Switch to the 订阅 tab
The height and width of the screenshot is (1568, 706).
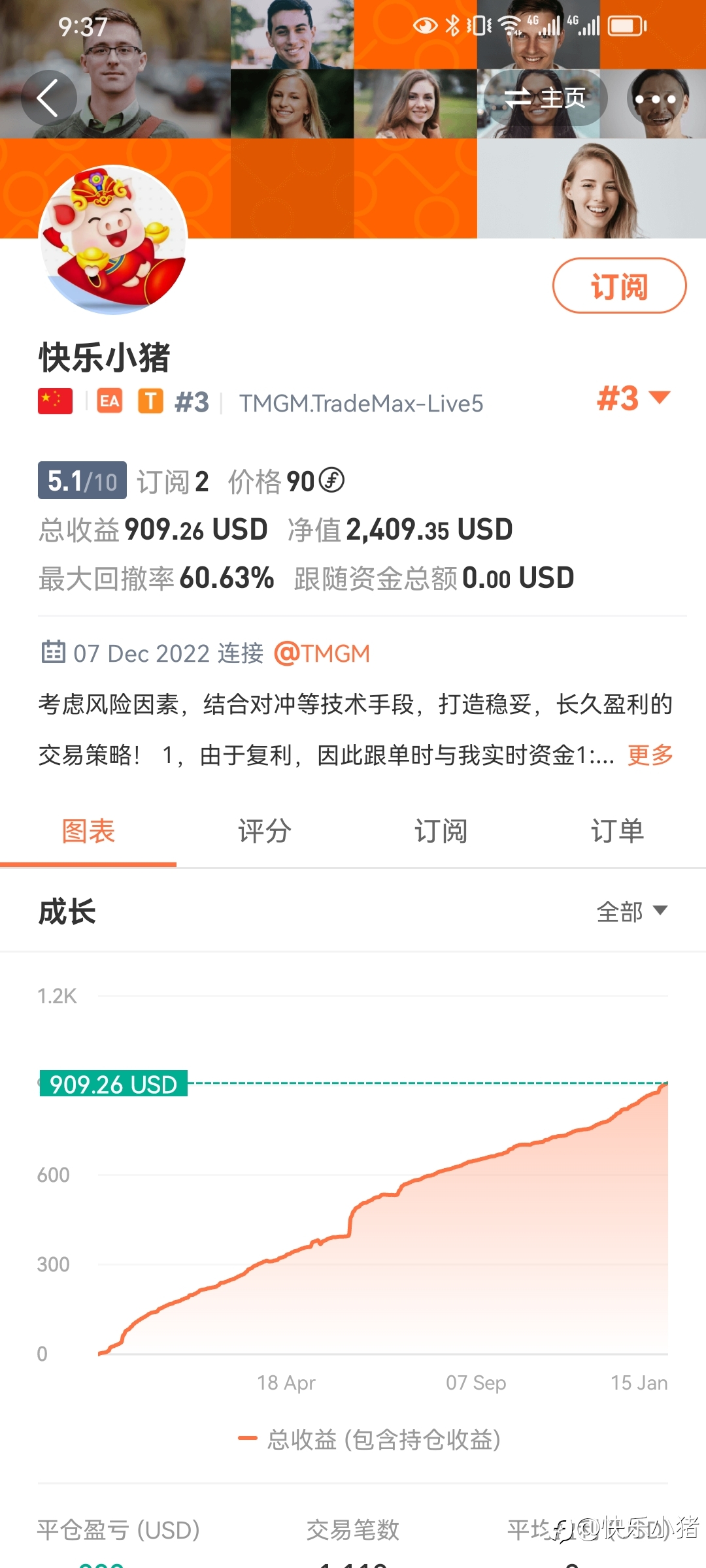(441, 832)
